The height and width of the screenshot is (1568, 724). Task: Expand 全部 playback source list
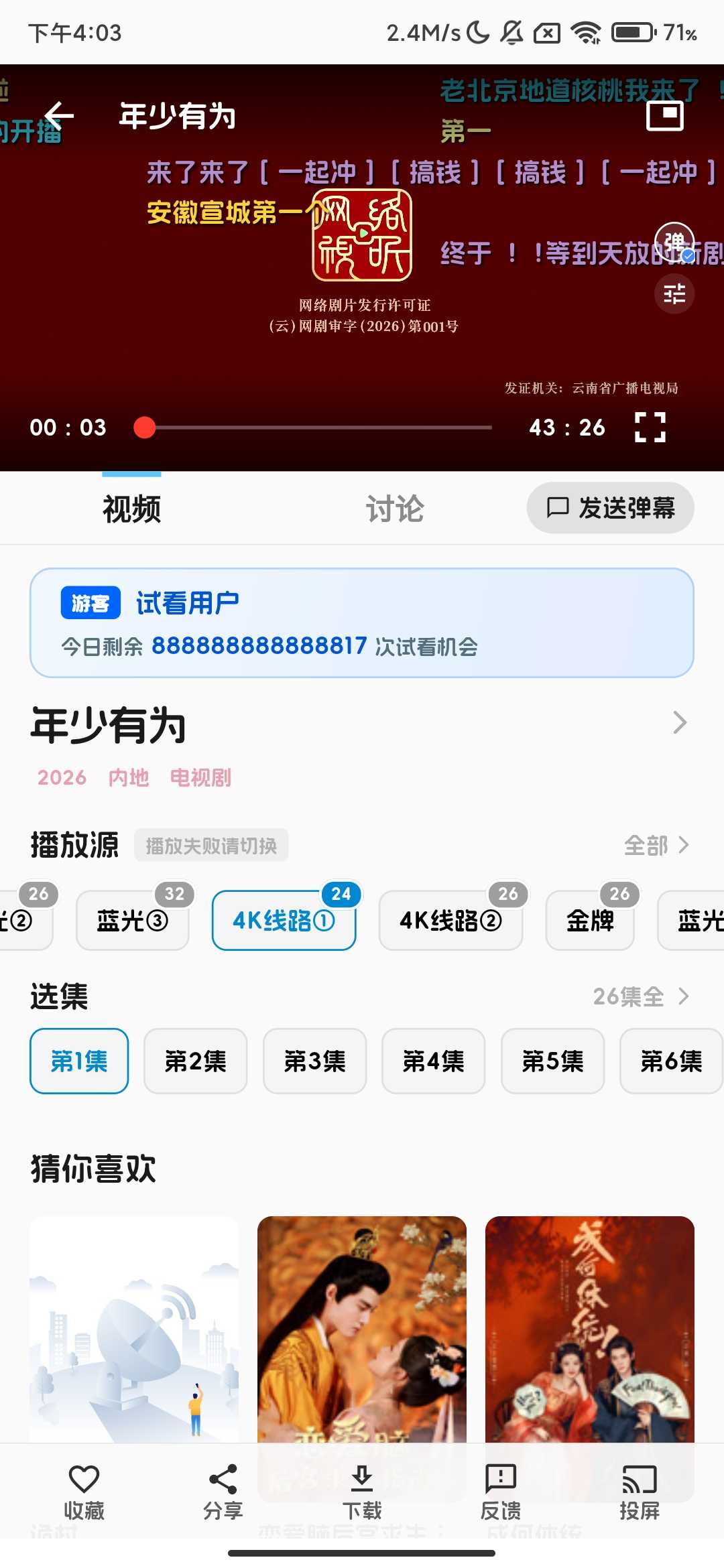(657, 845)
